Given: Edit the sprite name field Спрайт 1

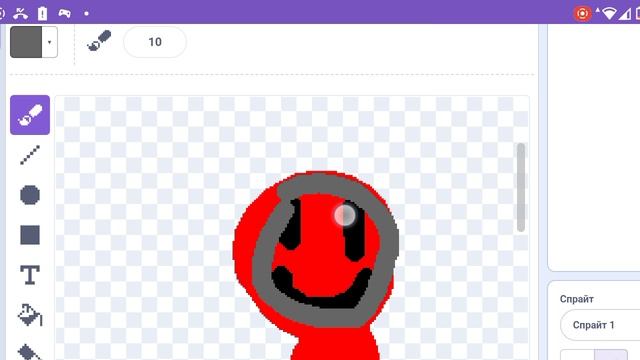Looking at the screenshot, I should point(600,325).
